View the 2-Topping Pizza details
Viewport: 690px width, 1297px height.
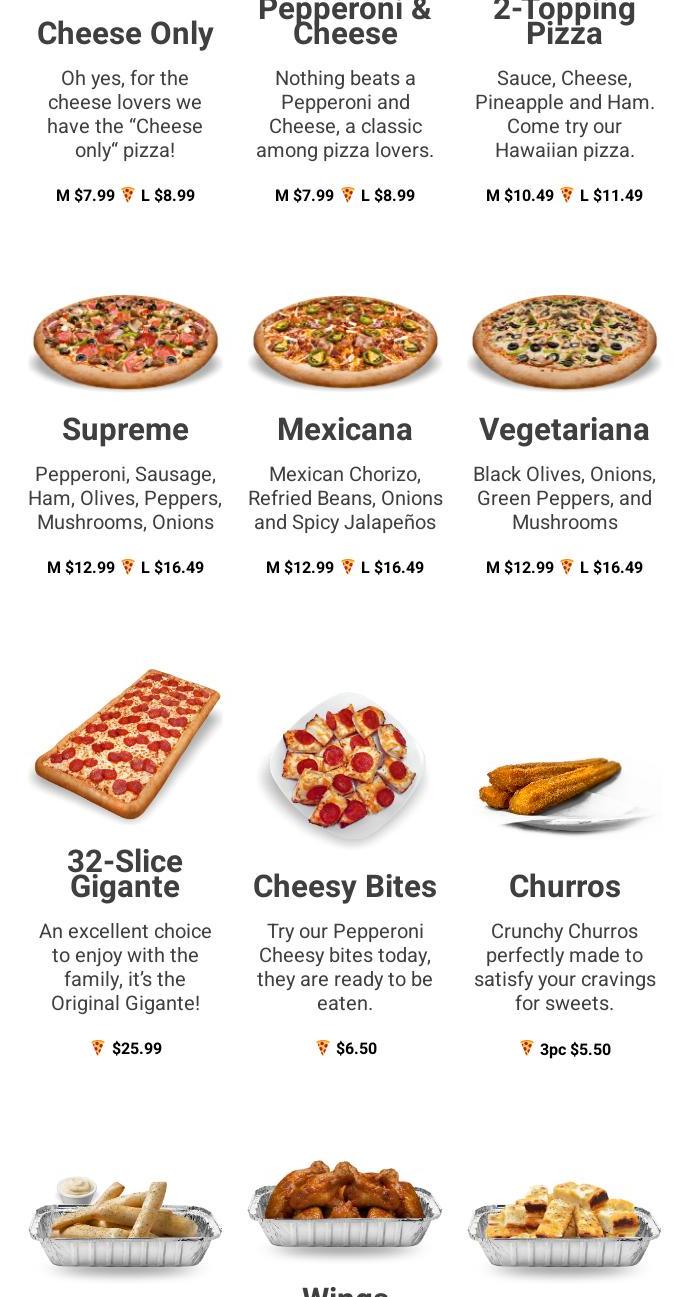tap(564, 24)
